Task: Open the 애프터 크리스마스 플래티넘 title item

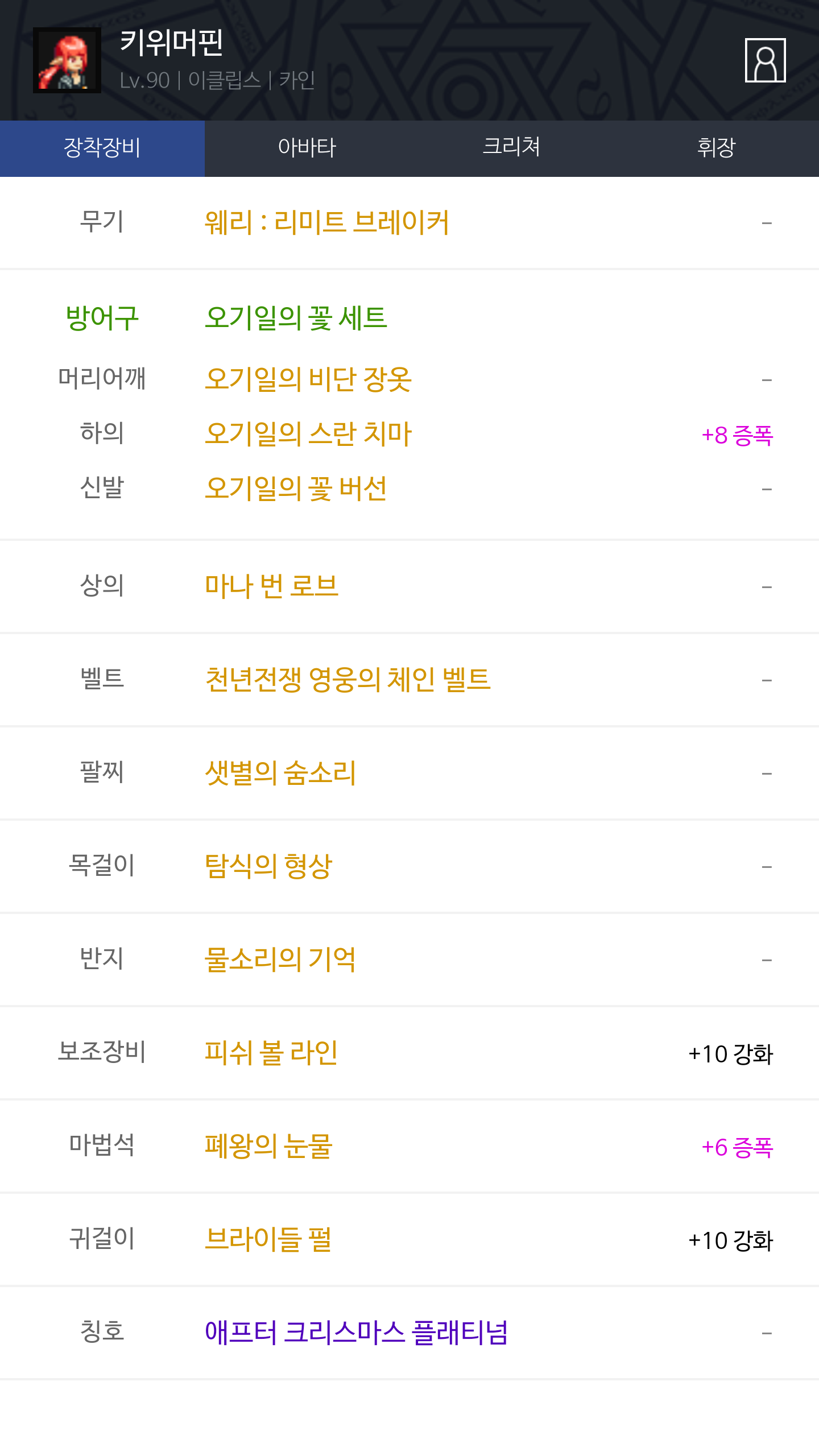Action: point(356,1333)
